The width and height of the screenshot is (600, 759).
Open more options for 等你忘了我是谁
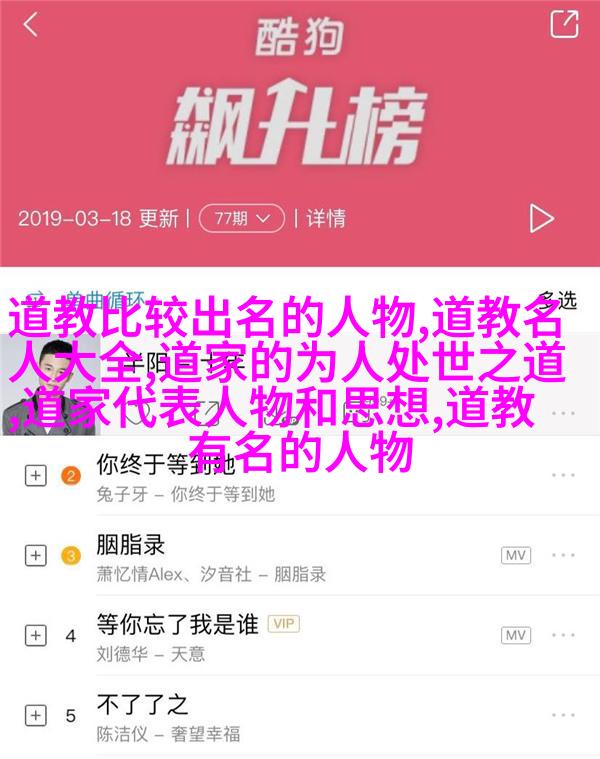[565, 636]
